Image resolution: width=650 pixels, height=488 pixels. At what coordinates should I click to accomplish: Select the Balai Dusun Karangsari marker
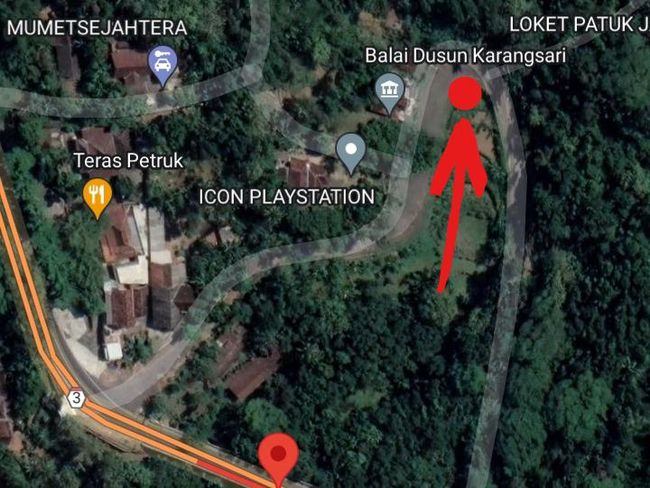click(390, 91)
